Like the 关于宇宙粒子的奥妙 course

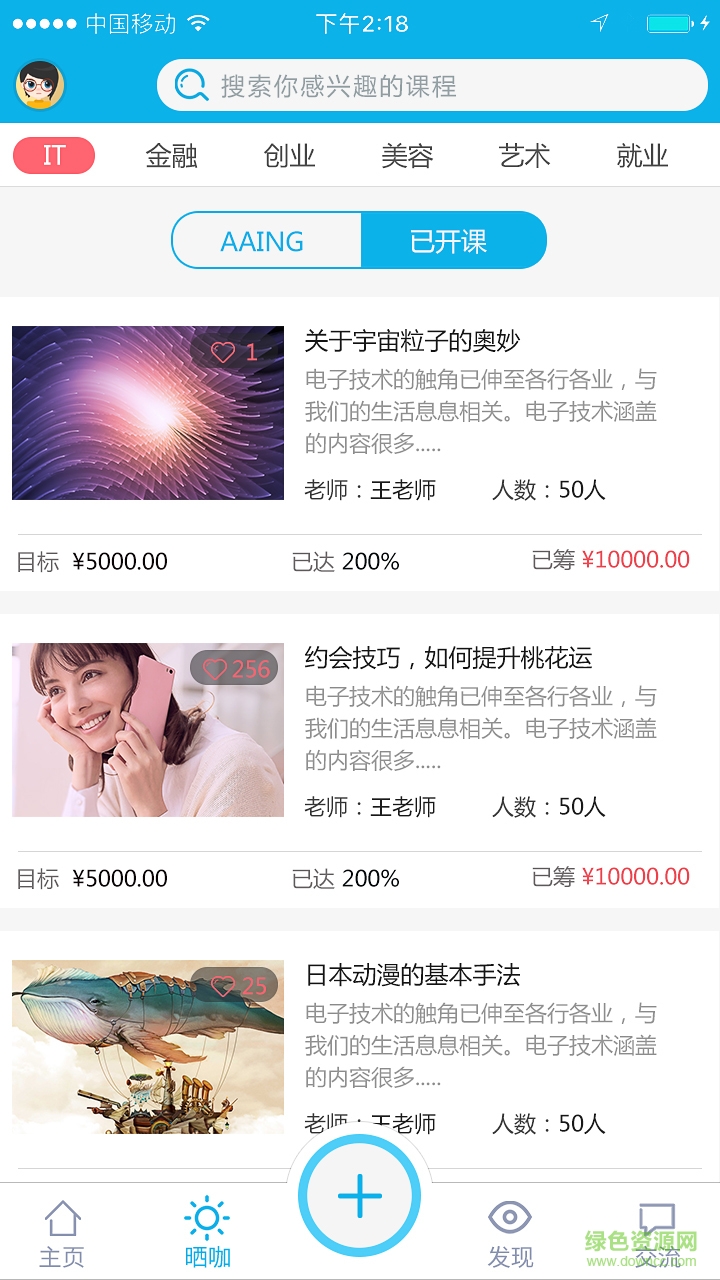(x=234, y=352)
